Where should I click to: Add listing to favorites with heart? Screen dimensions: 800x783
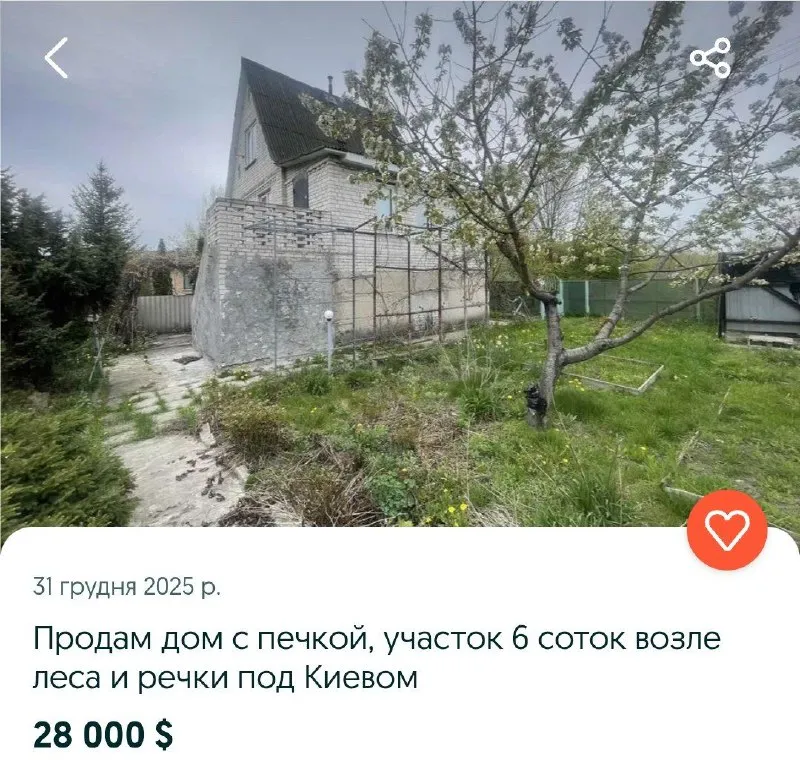727,531
